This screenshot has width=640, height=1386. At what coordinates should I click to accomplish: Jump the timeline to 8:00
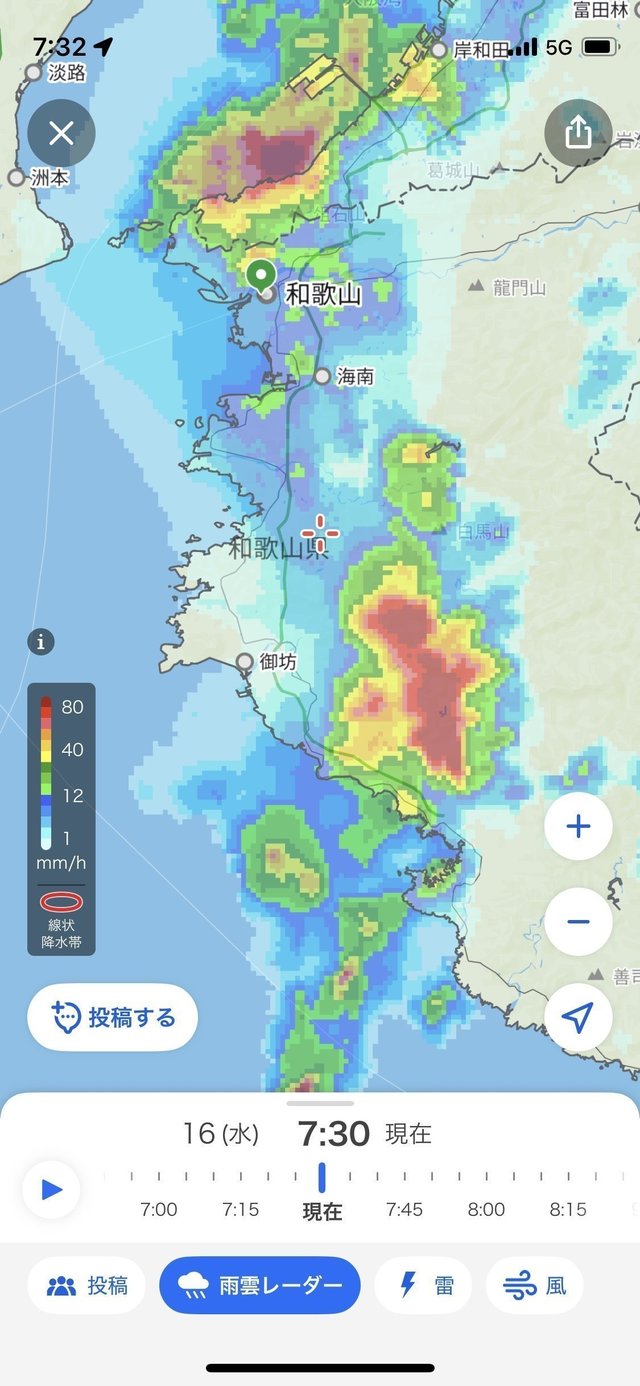[486, 1209]
